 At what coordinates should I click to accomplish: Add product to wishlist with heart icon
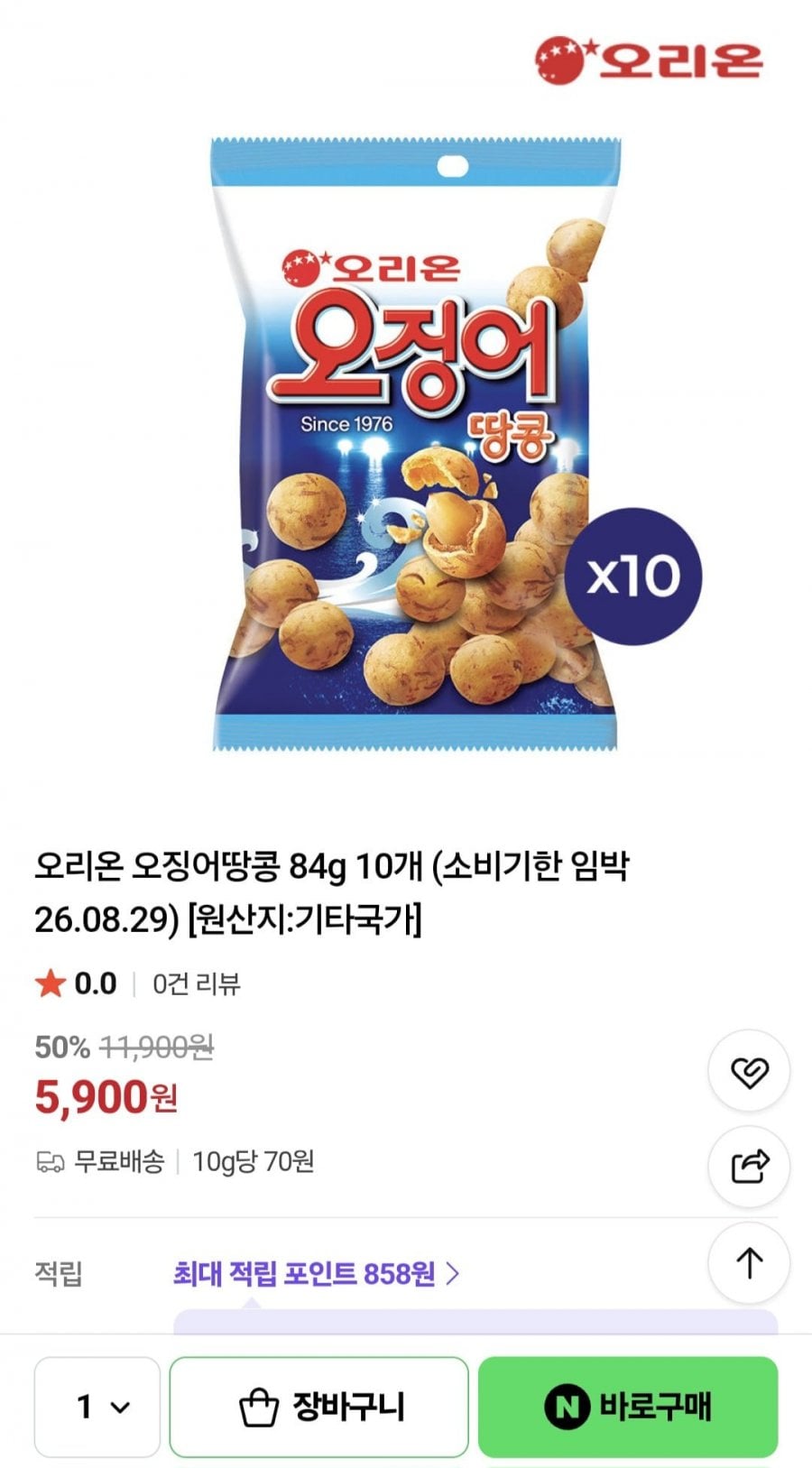click(x=749, y=1071)
